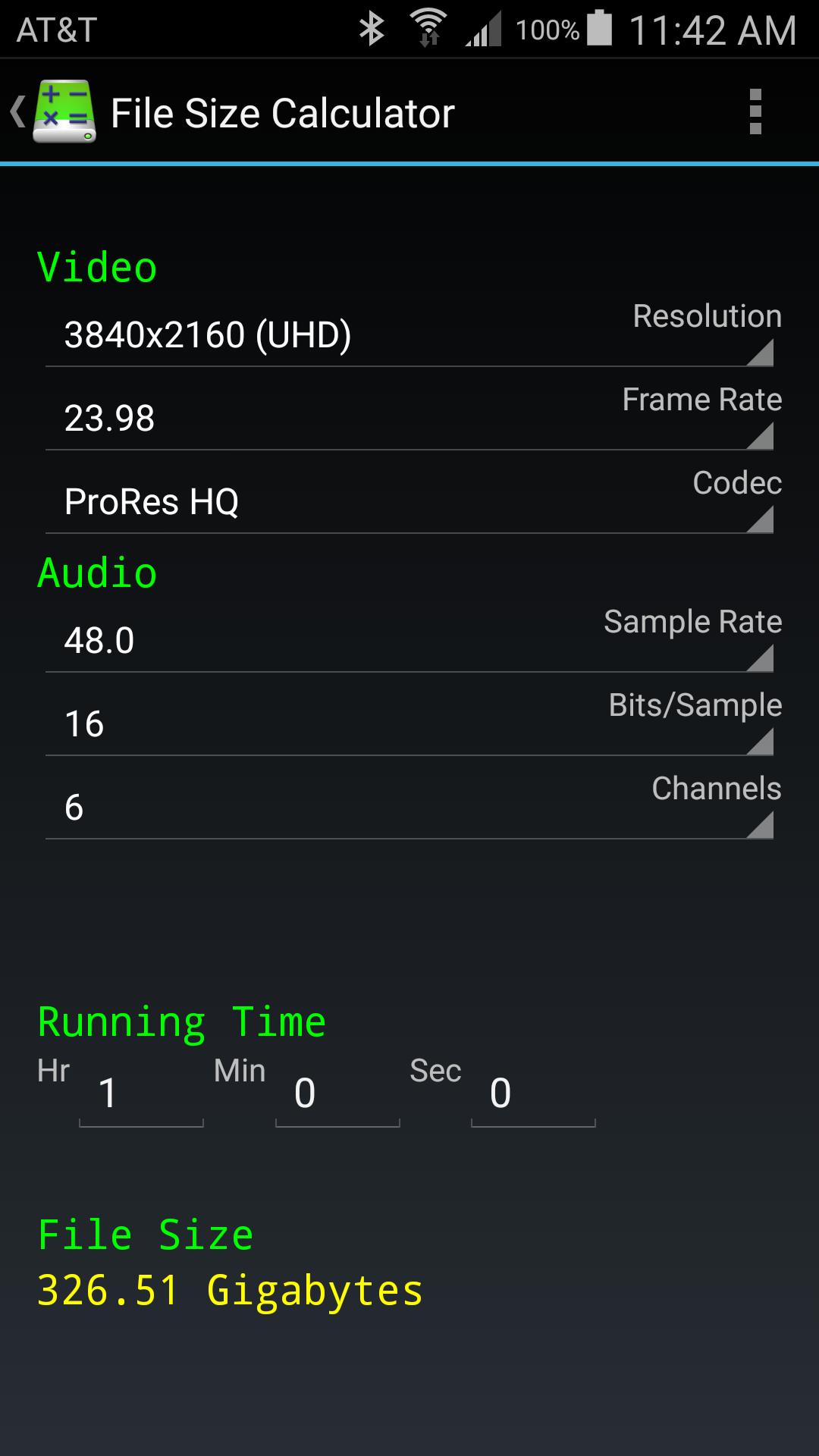Open the Bits/Sample dropdown

point(409,724)
